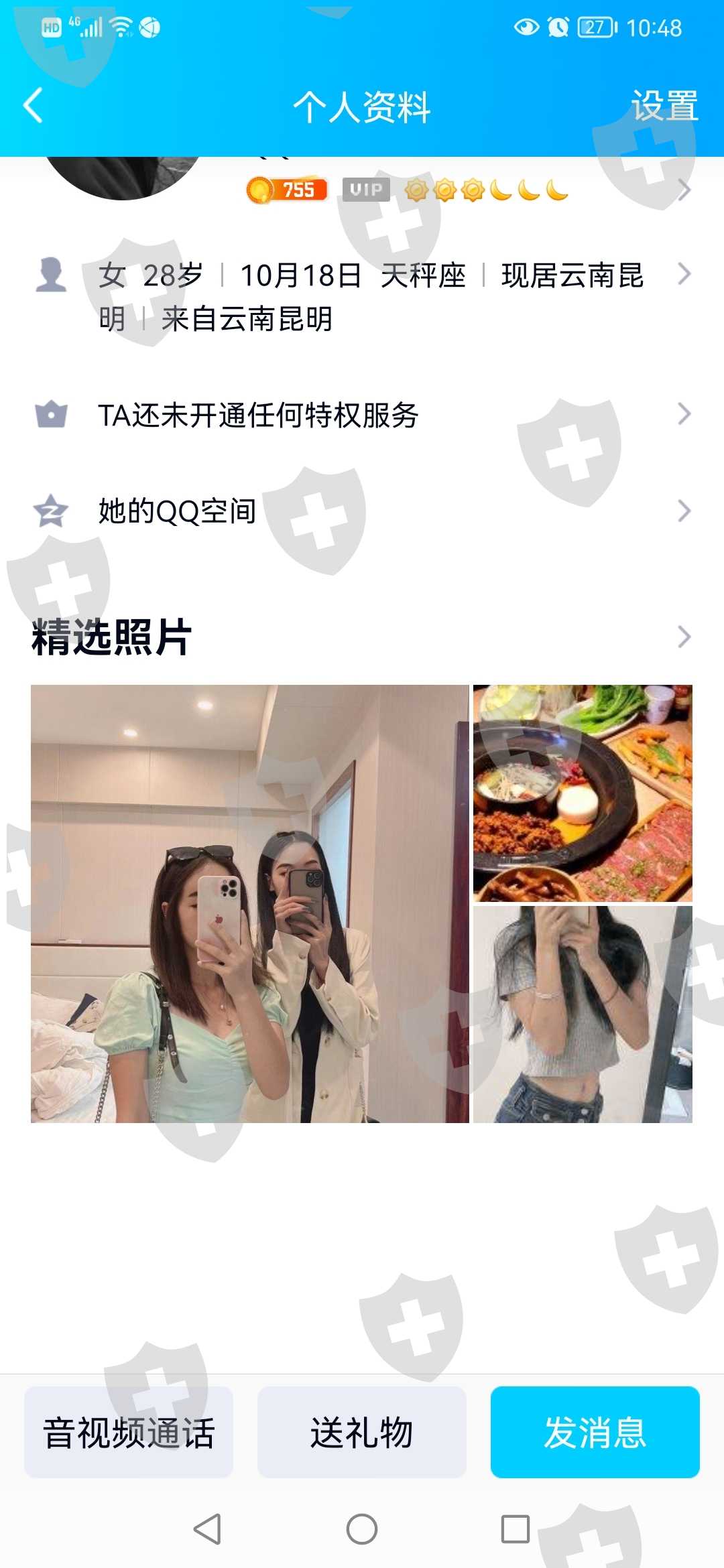Start 音视频通话

click(129, 1432)
